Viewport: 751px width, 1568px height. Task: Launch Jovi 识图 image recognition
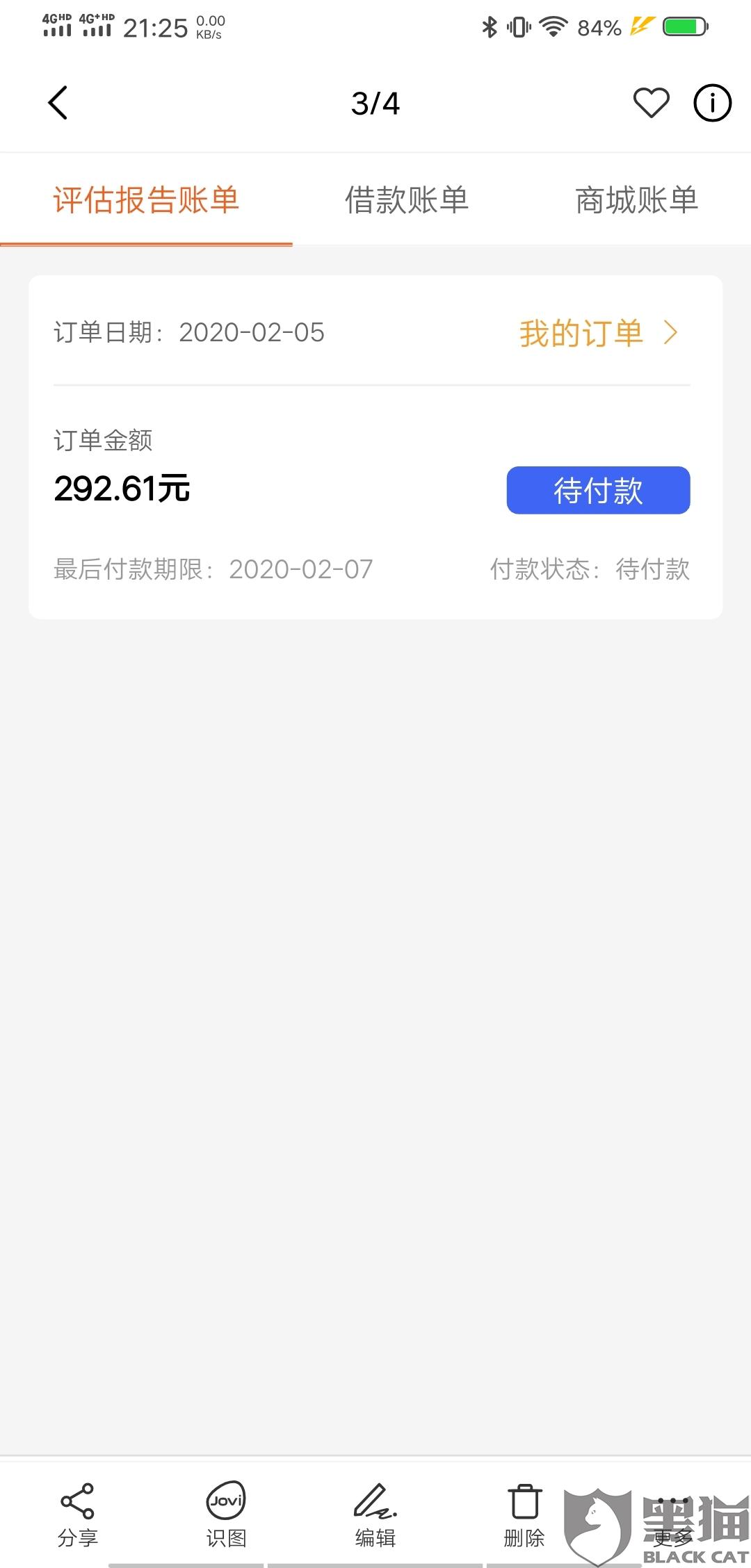(226, 1514)
